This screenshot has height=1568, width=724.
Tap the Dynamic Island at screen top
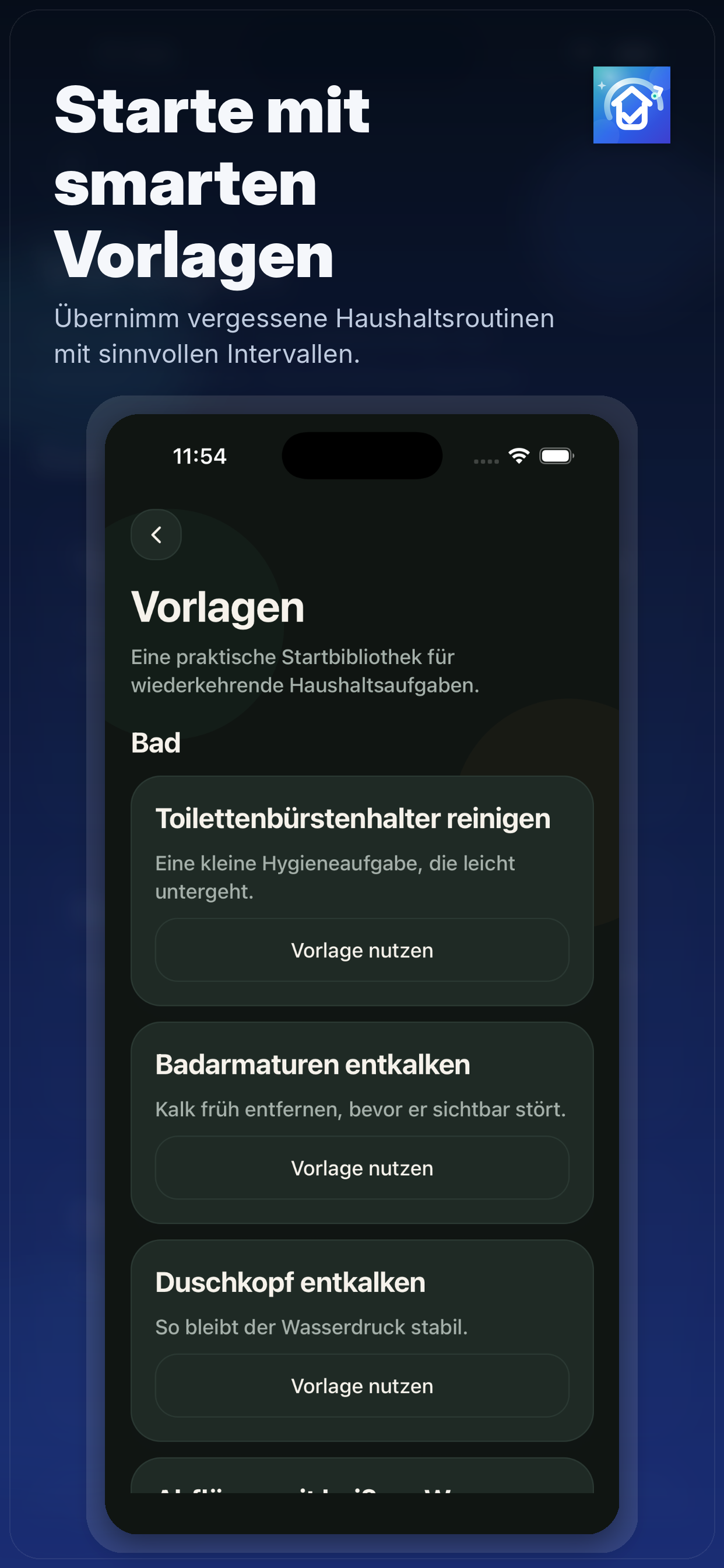pyautogui.click(x=361, y=456)
